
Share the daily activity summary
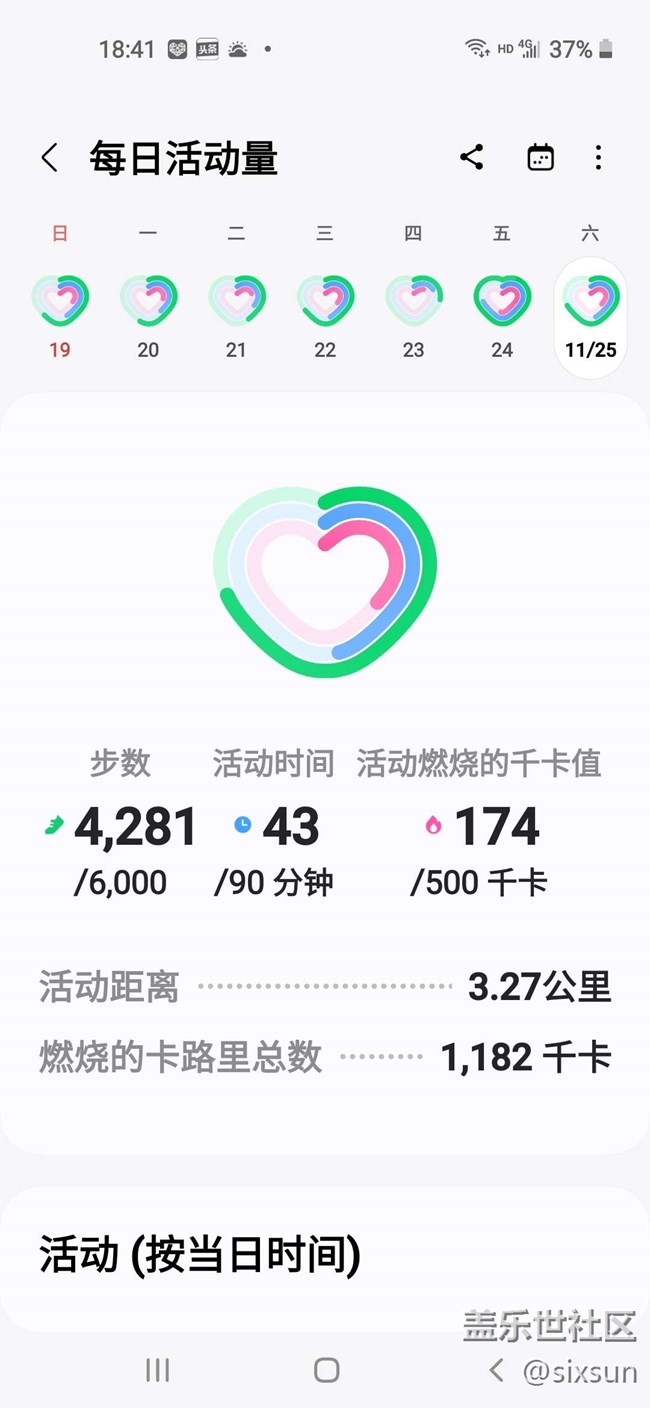click(472, 157)
